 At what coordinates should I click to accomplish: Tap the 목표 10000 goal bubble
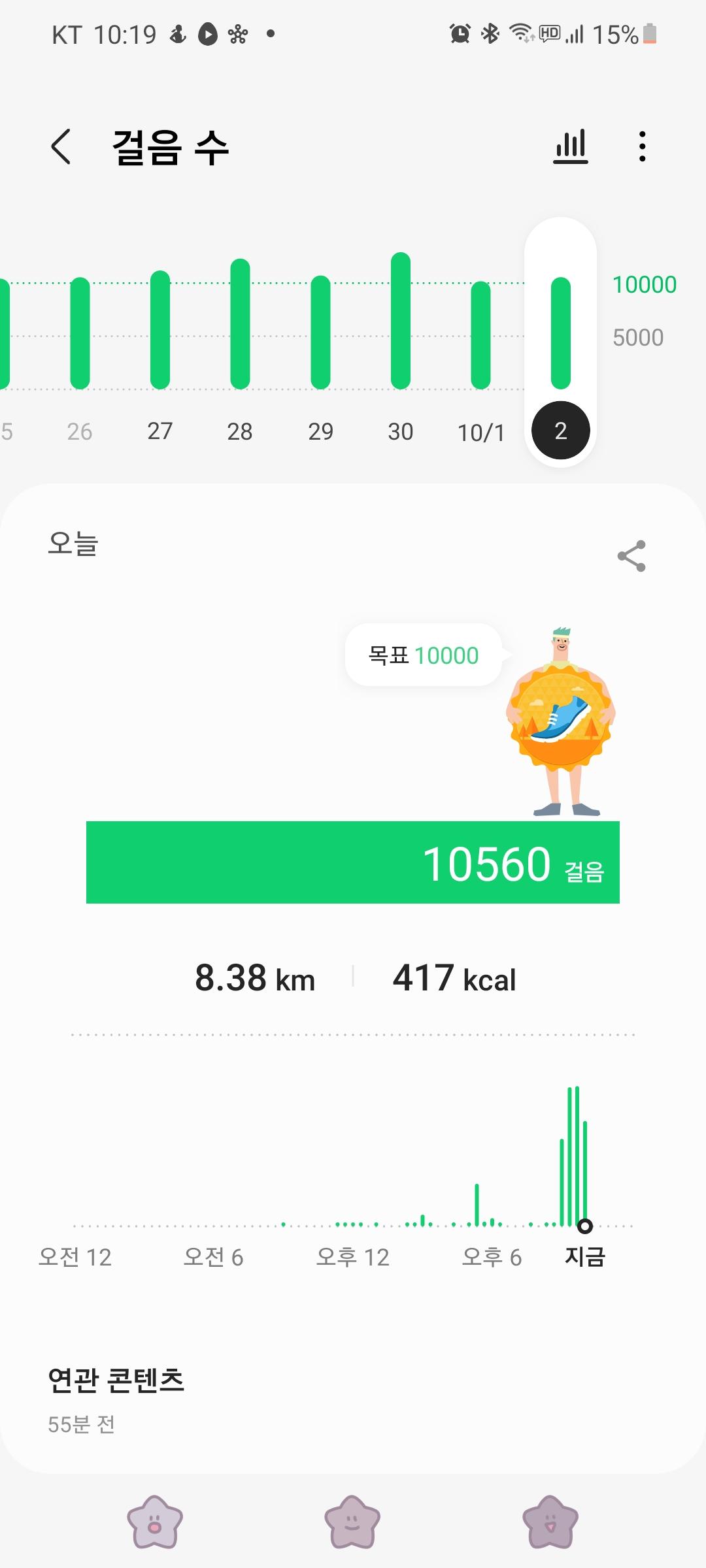[424, 655]
